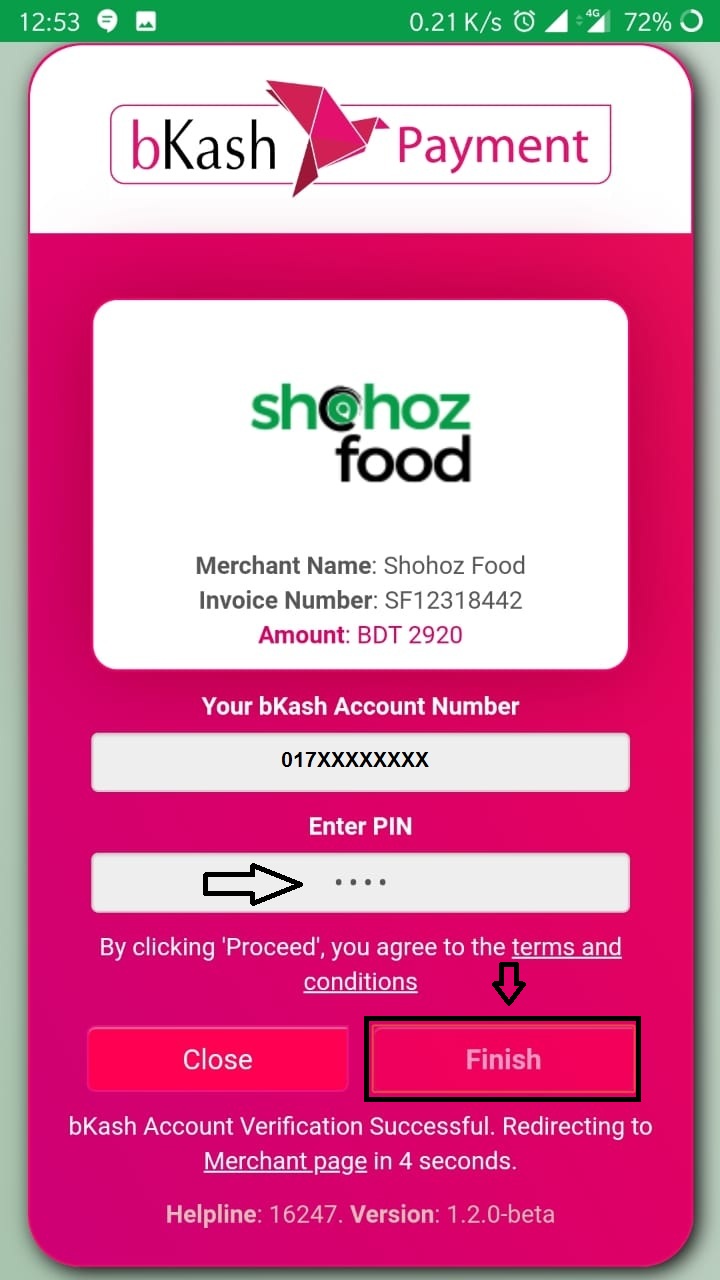Open the terms and conditions link
The width and height of the screenshot is (720, 1280).
[462, 964]
